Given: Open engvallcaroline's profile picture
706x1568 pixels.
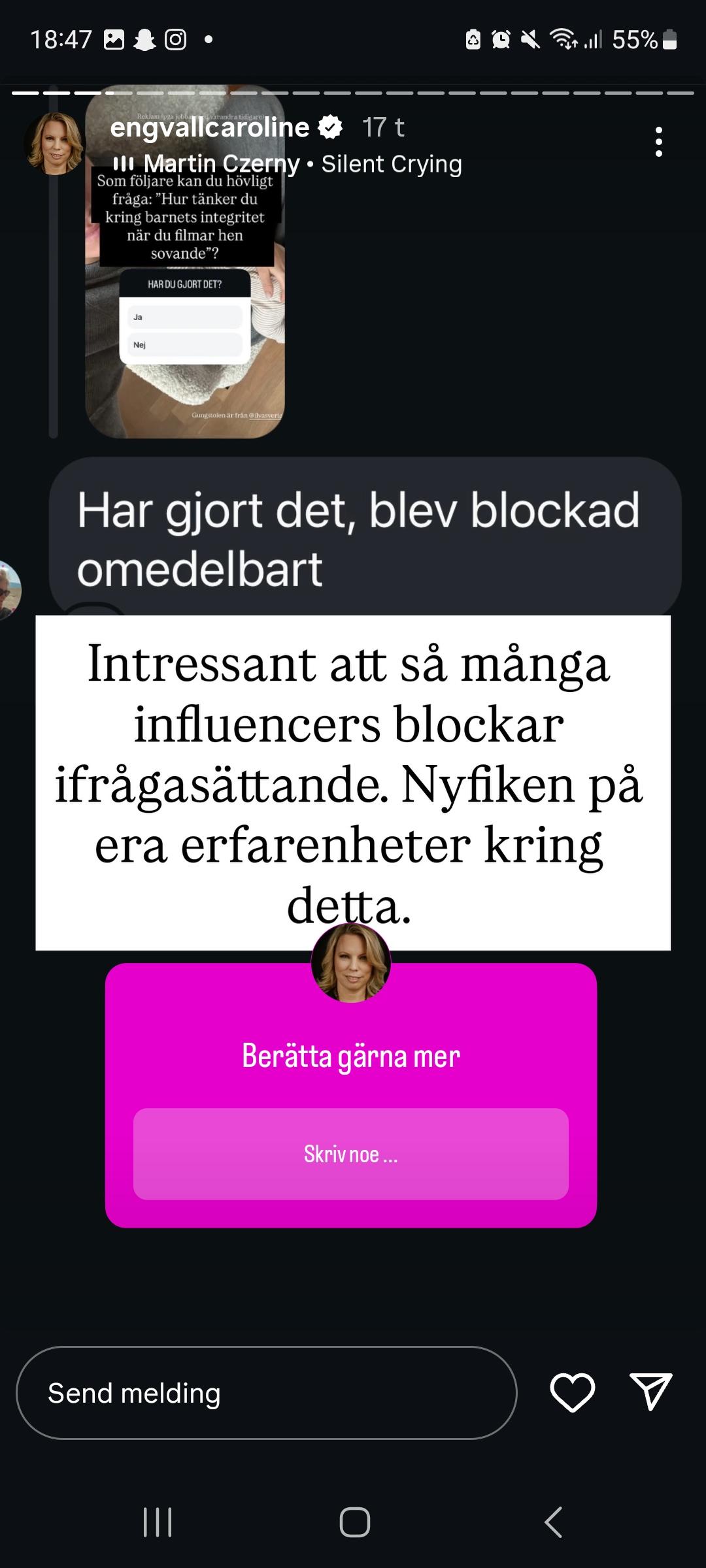Looking at the screenshot, I should (x=55, y=144).
